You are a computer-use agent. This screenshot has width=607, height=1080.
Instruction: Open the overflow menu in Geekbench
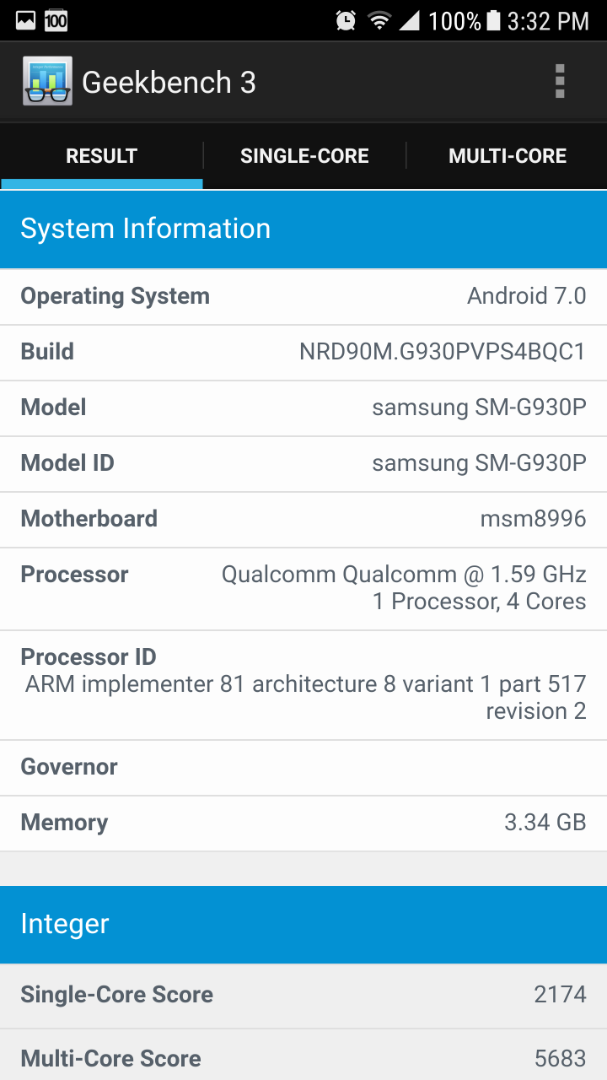click(559, 82)
